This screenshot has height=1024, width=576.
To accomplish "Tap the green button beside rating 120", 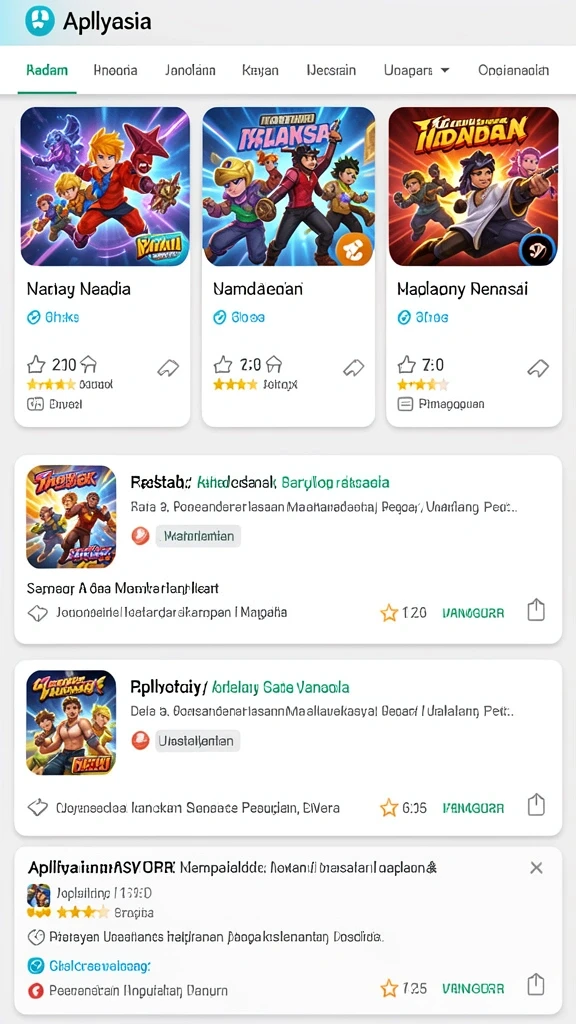I will click(x=473, y=613).
